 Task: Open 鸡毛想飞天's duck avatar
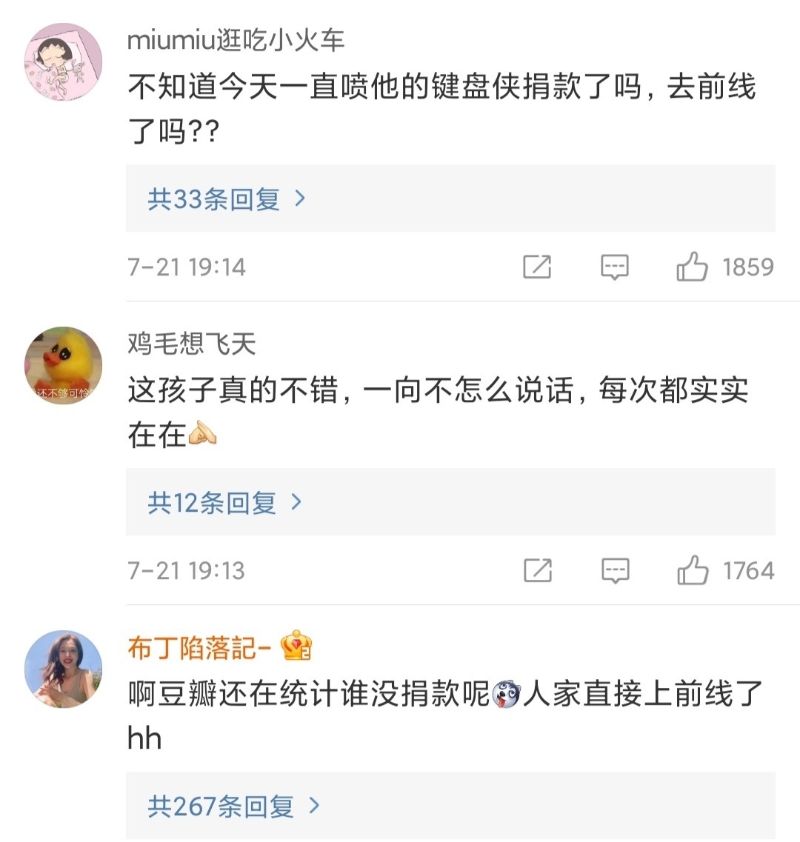(63, 366)
